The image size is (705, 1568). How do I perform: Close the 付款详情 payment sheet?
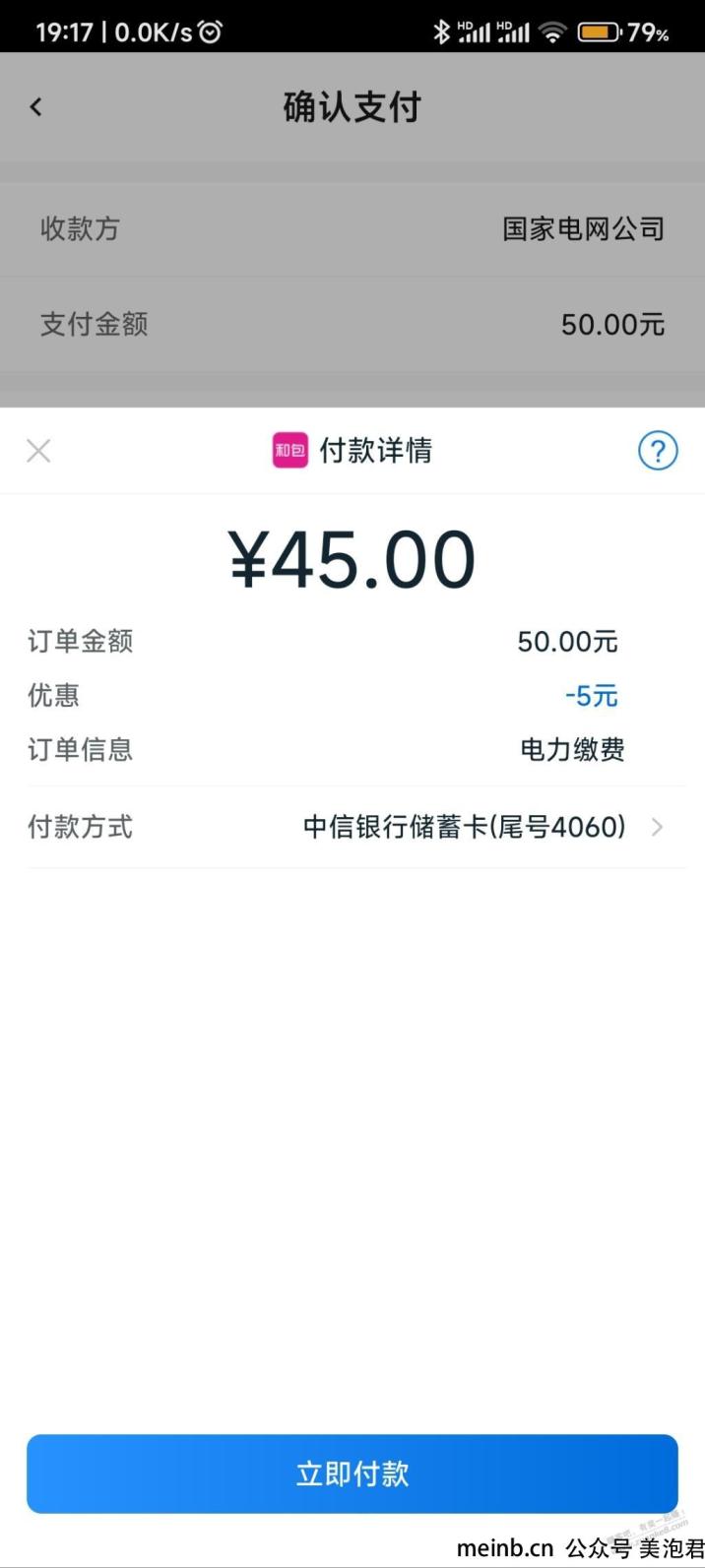pyautogui.click(x=38, y=451)
